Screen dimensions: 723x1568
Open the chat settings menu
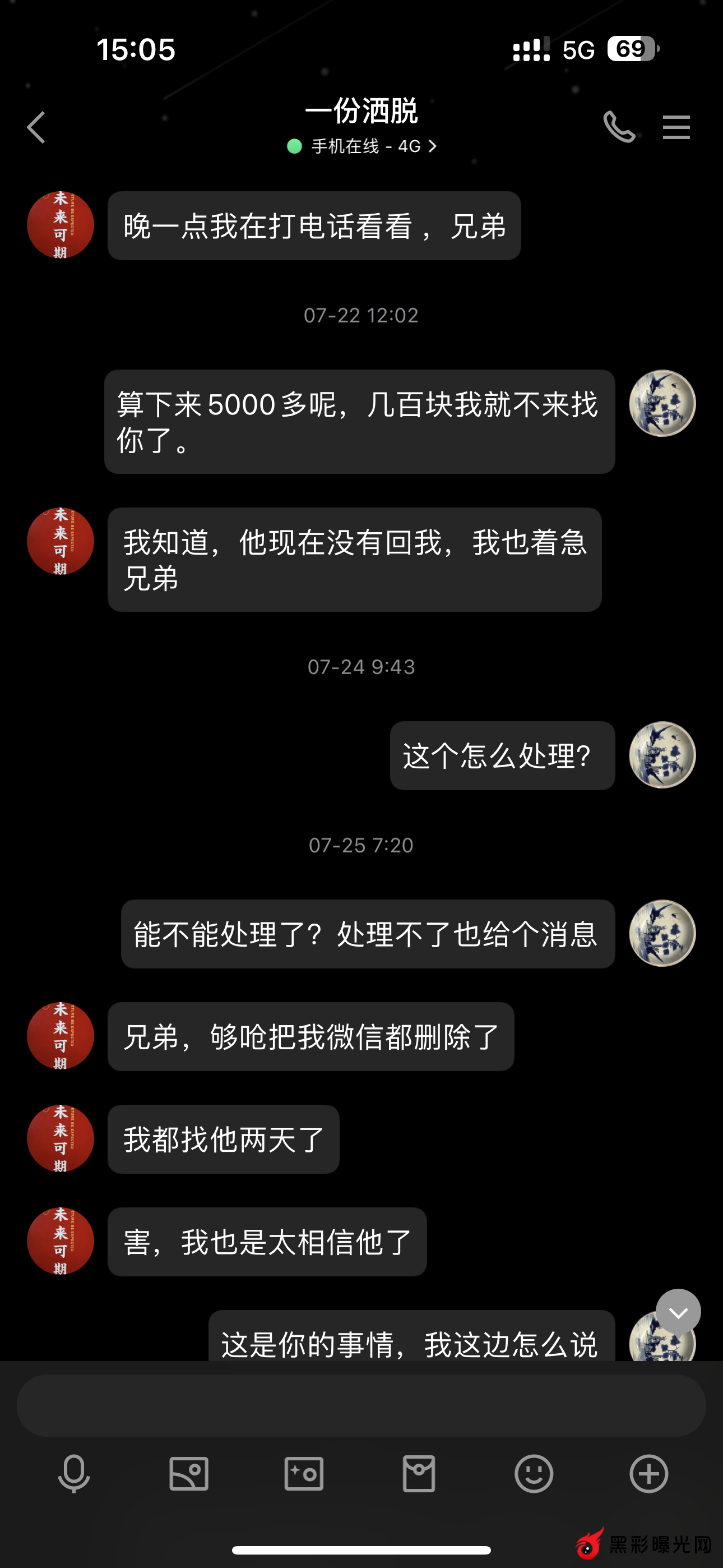click(x=676, y=127)
